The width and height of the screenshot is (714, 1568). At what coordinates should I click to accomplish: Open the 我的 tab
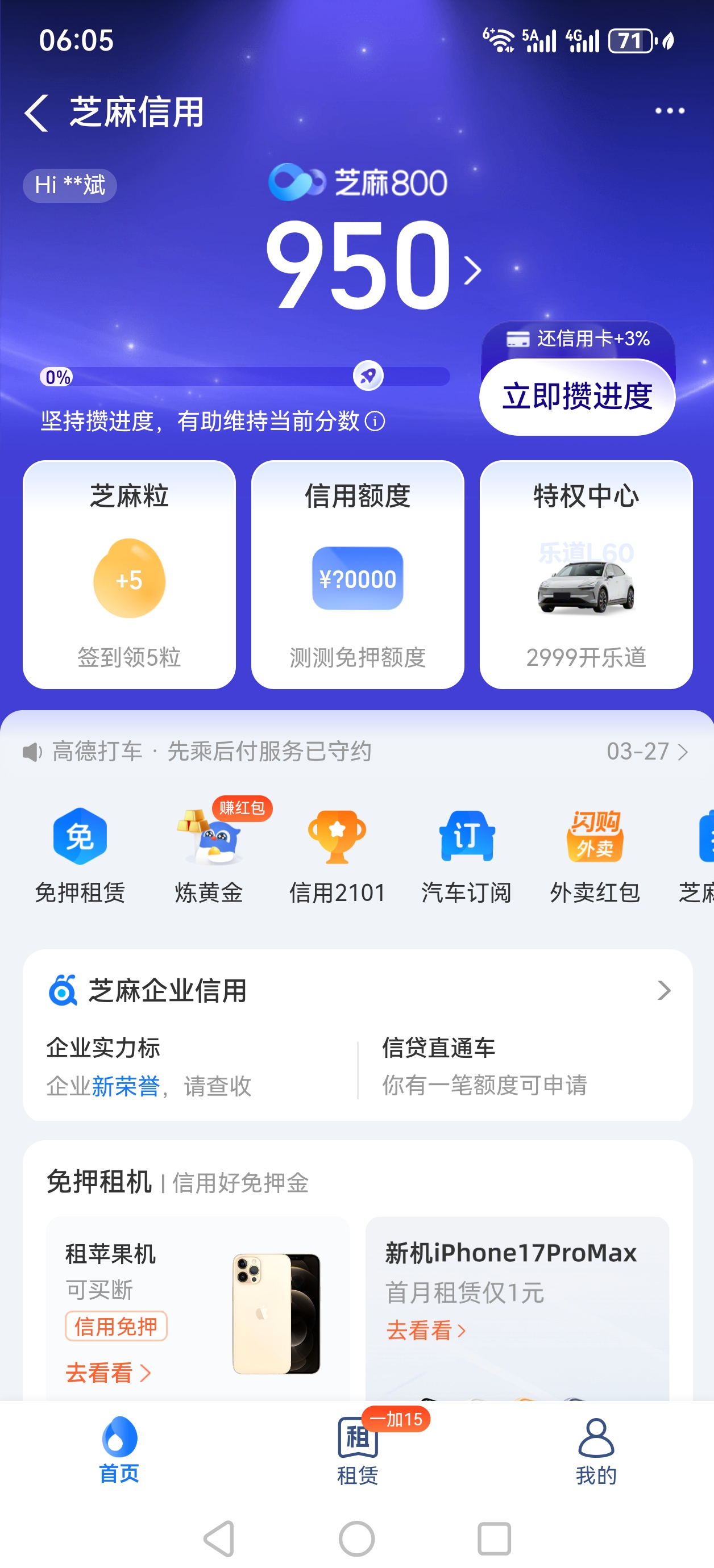tap(595, 1461)
